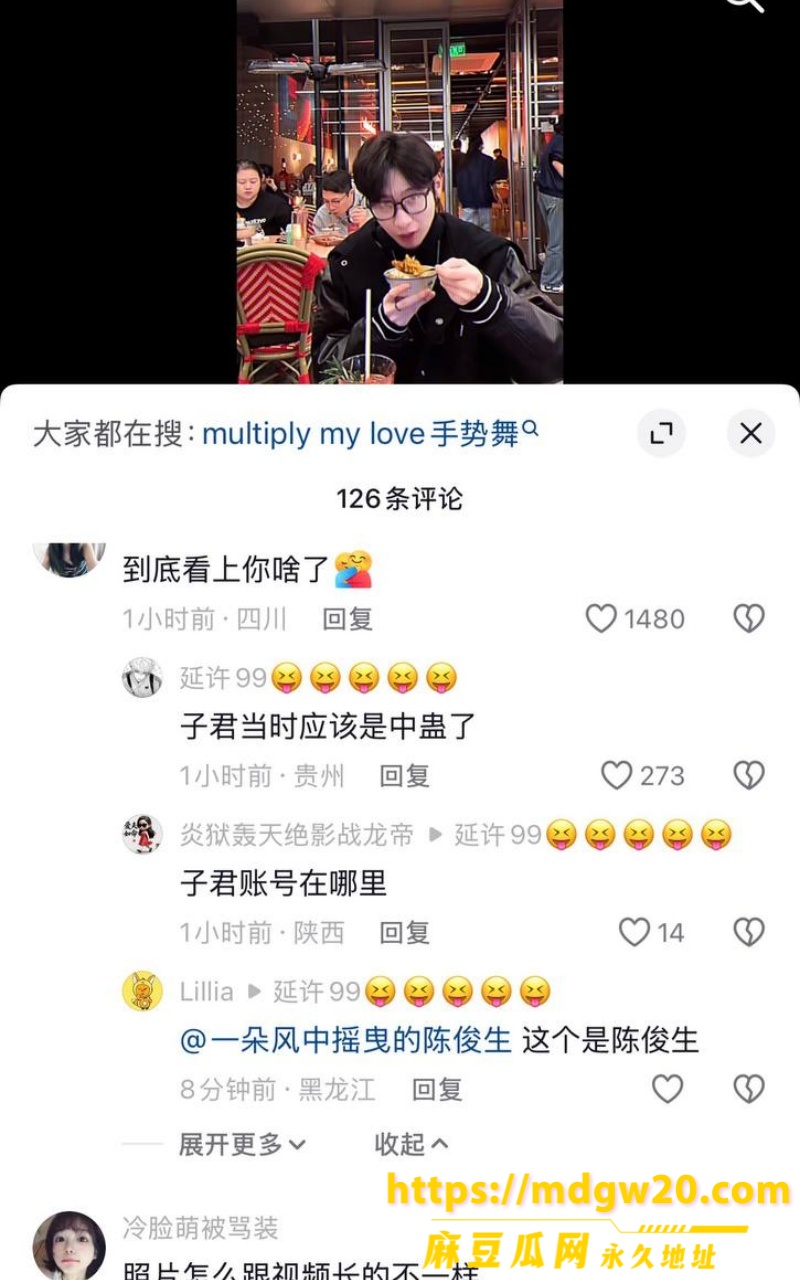
Task: Close the comments panel
Action: 750,433
